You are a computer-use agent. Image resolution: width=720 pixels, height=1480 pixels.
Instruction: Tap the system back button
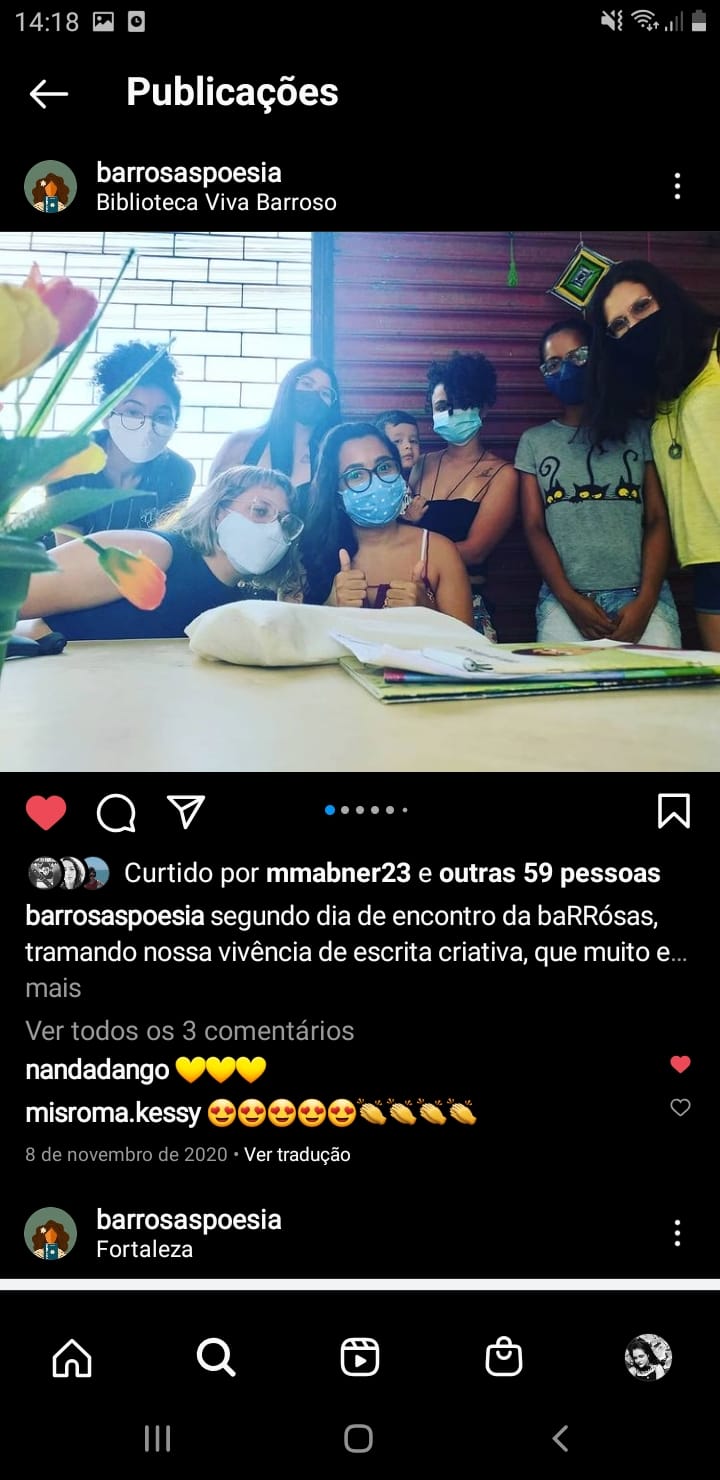coord(560,1439)
